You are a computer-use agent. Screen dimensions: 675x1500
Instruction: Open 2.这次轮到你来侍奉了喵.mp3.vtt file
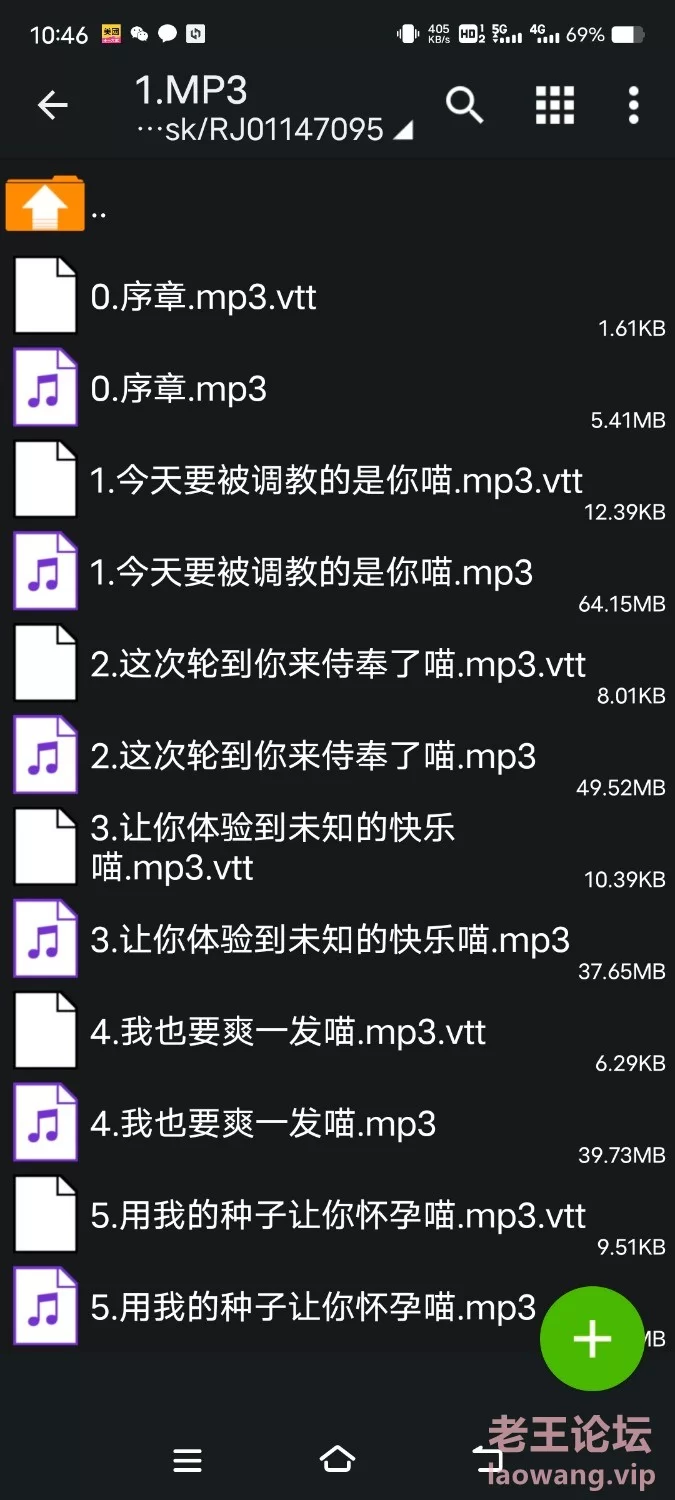click(x=338, y=665)
